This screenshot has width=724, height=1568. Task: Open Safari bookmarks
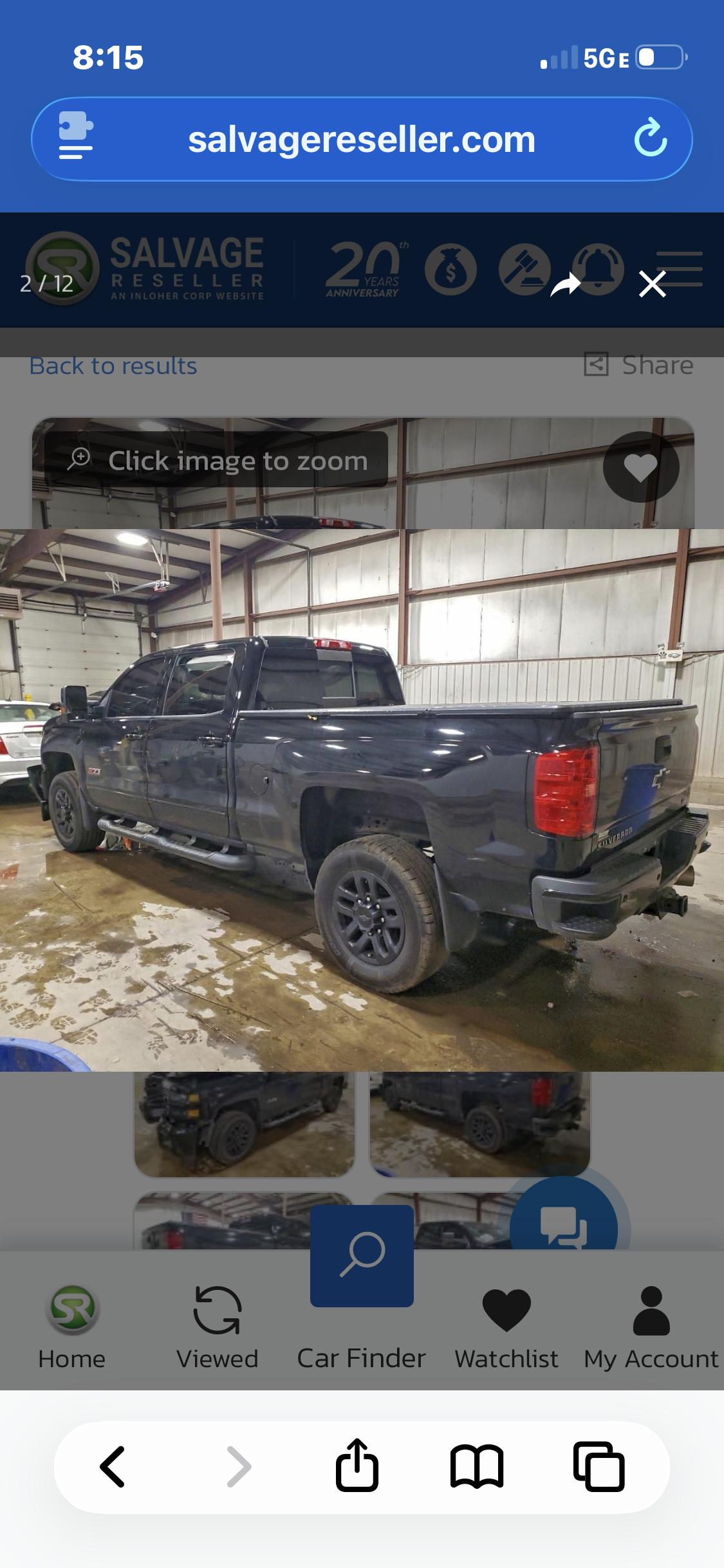coord(477,1467)
